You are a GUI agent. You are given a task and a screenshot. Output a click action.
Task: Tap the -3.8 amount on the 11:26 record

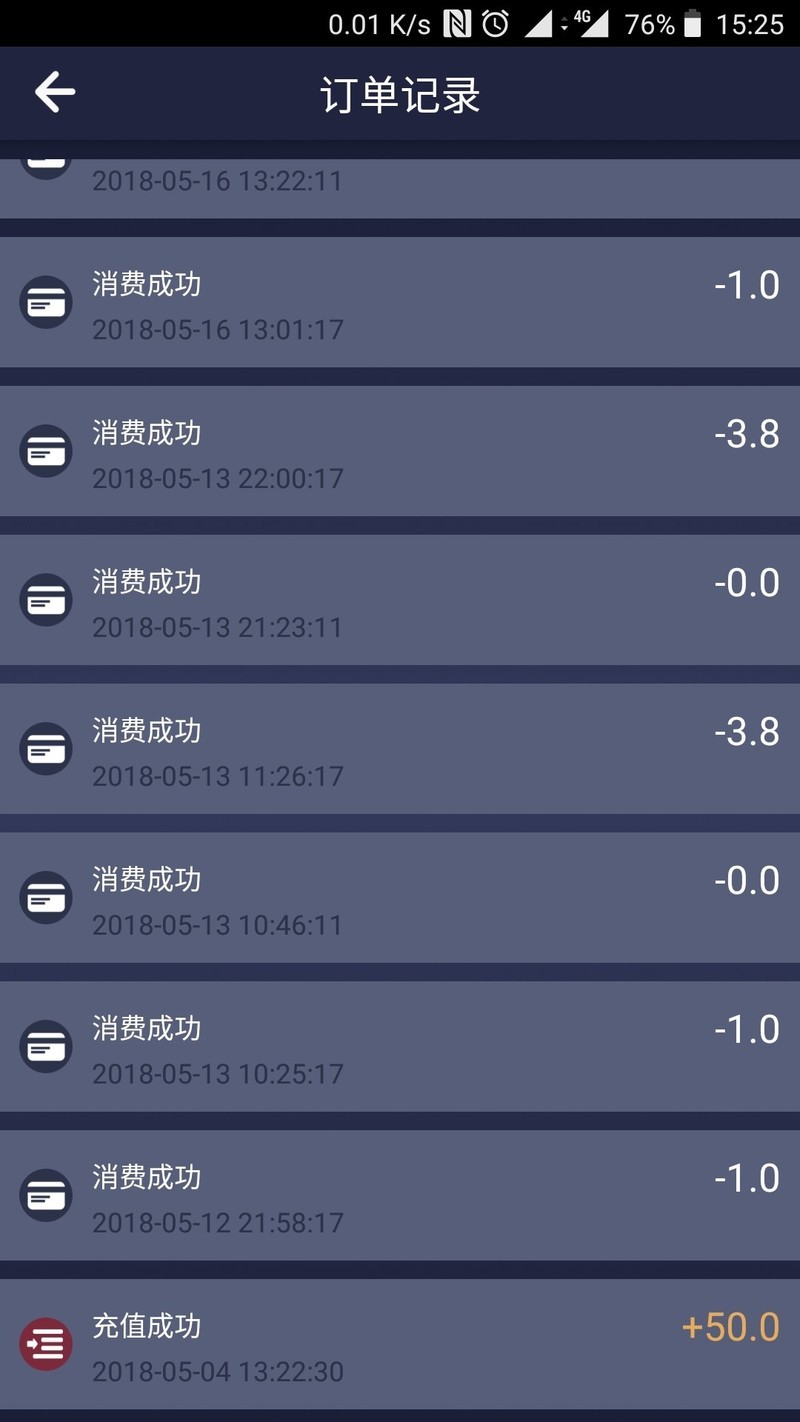tap(748, 731)
